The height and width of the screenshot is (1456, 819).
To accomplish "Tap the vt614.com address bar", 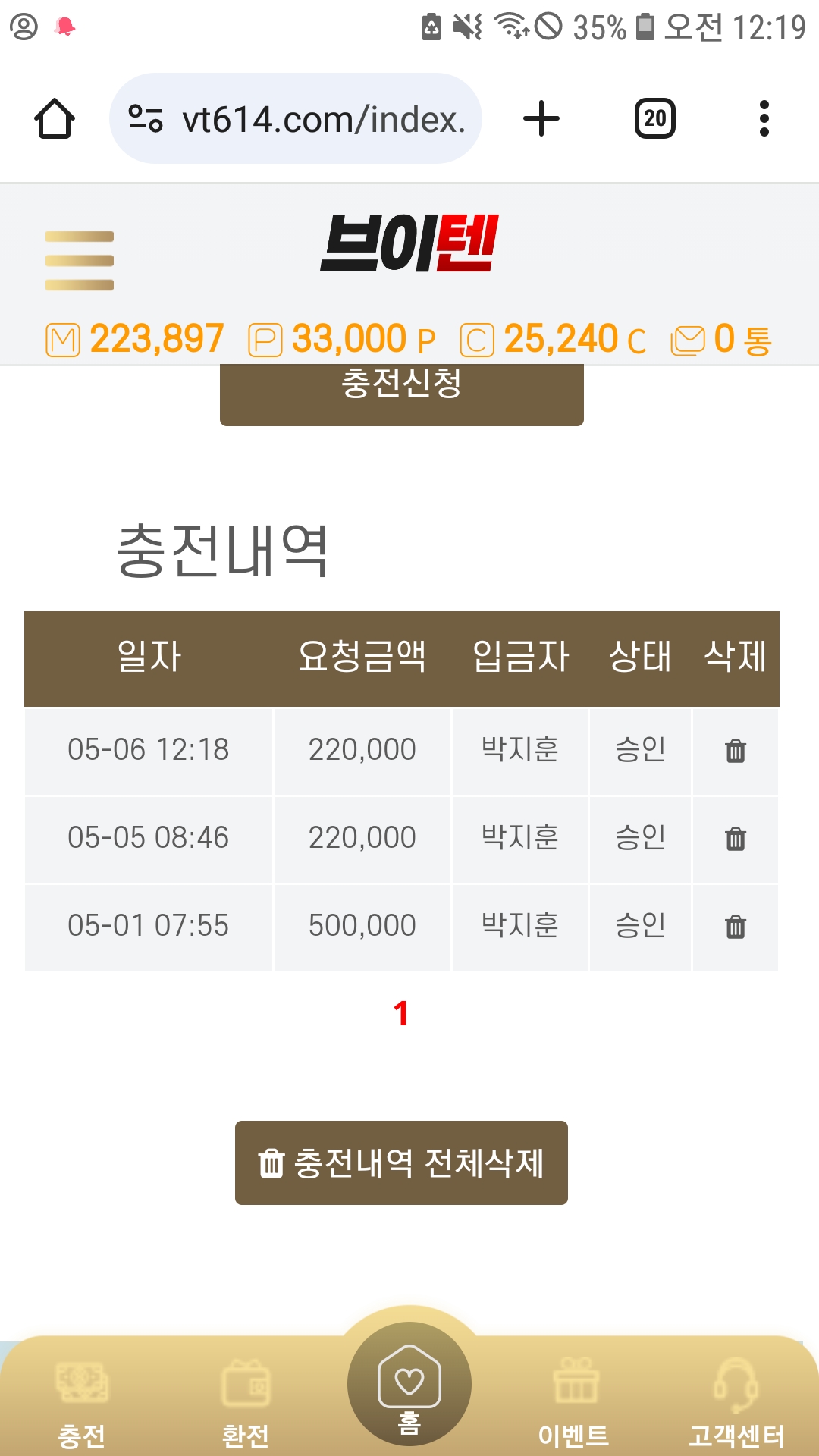I will (x=296, y=119).
